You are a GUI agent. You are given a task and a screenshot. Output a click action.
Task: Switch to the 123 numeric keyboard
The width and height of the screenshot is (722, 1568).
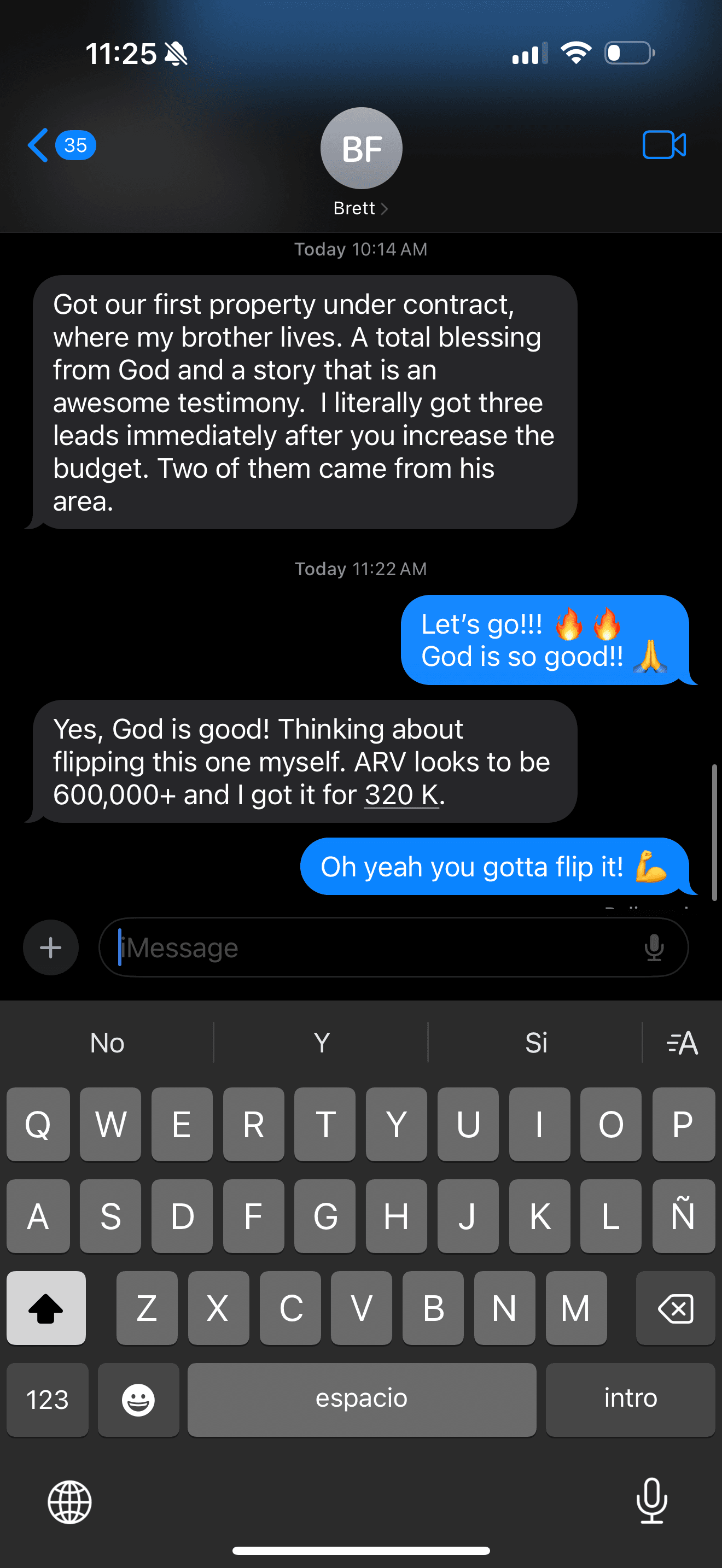point(48,1400)
